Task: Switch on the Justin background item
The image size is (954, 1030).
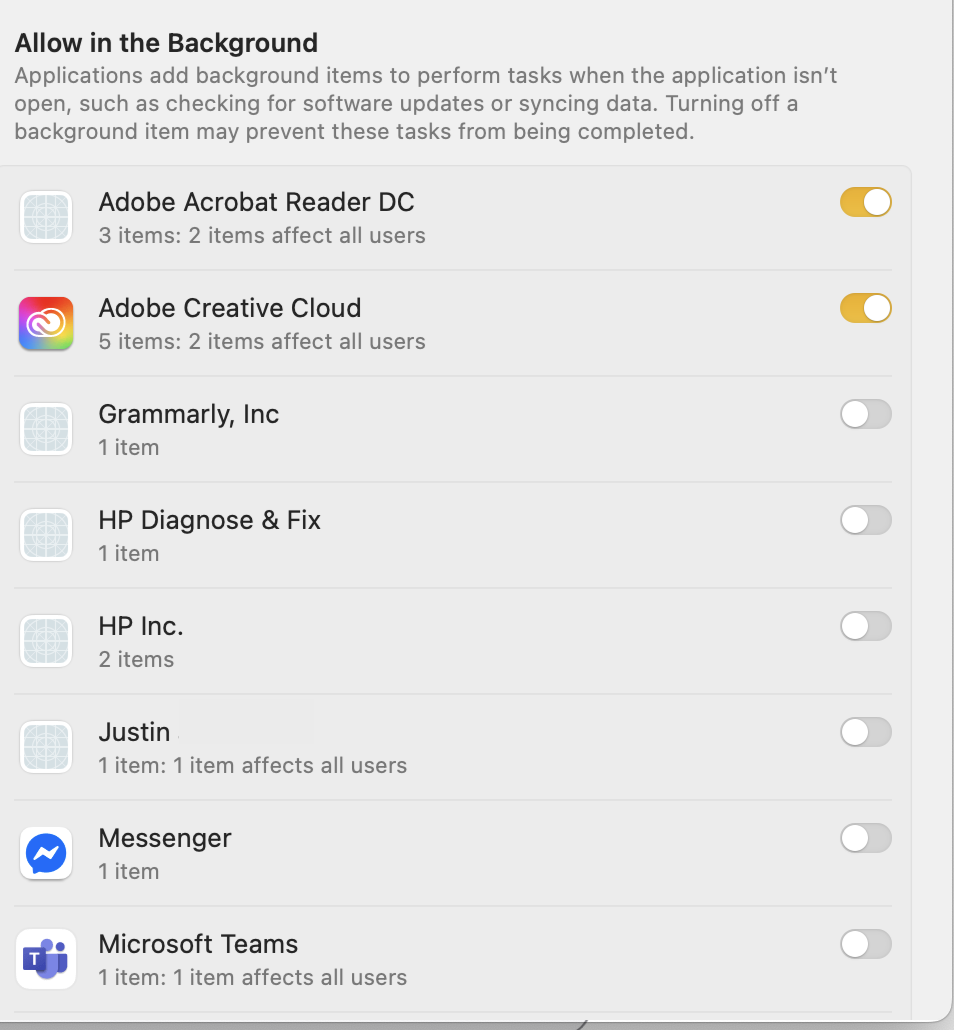Action: click(865, 732)
